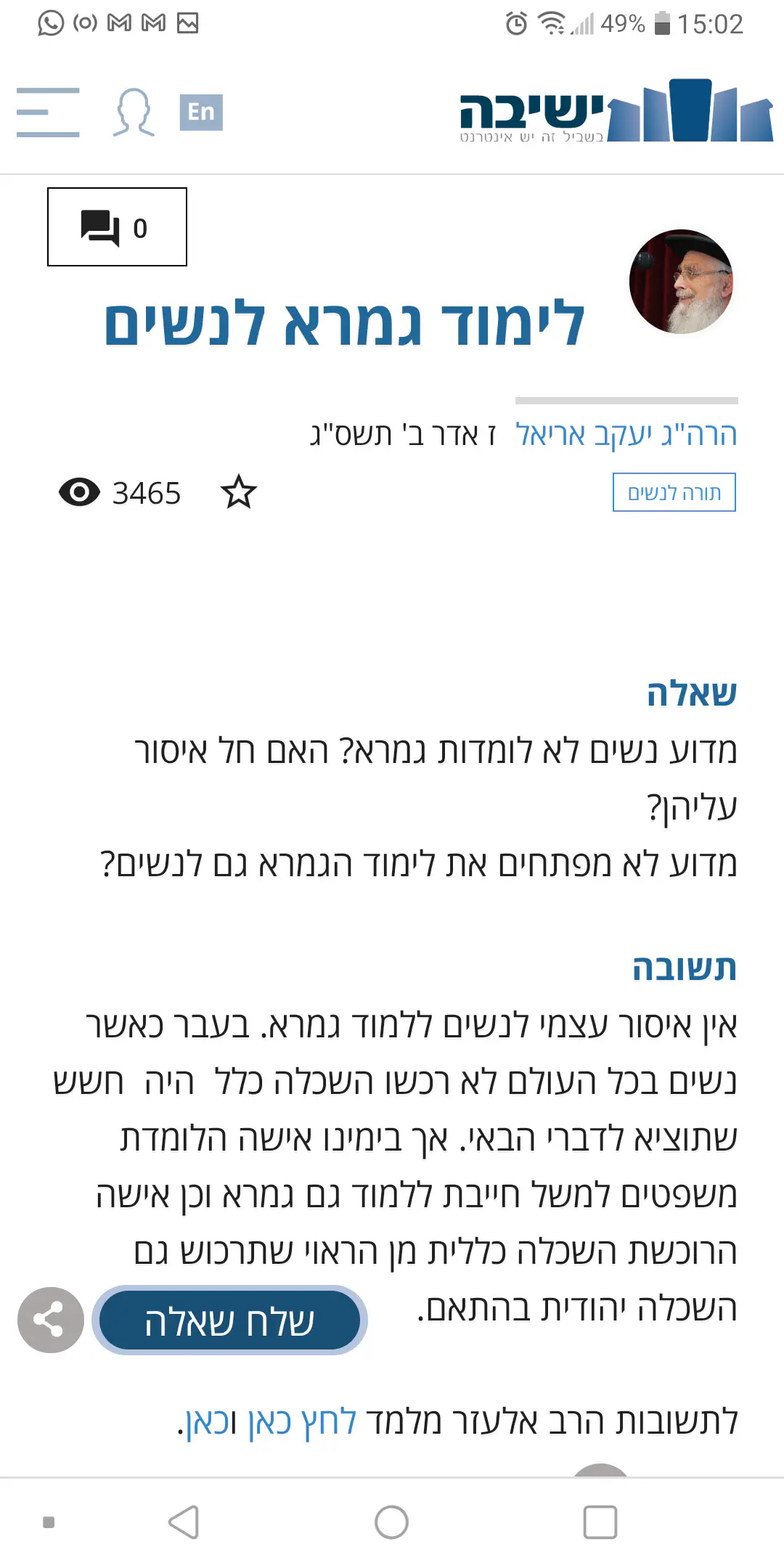The image size is (784, 1568).
Task: Open the user profile icon
Action: (x=134, y=113)
